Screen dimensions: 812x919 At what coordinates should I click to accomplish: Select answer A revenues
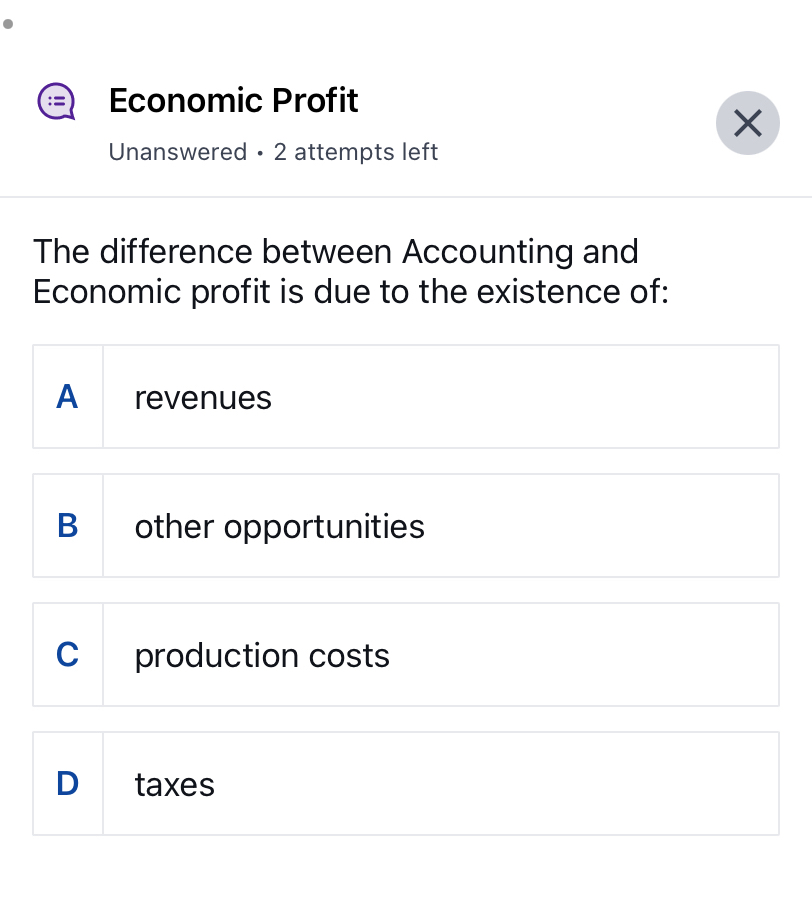click(405, 397)
